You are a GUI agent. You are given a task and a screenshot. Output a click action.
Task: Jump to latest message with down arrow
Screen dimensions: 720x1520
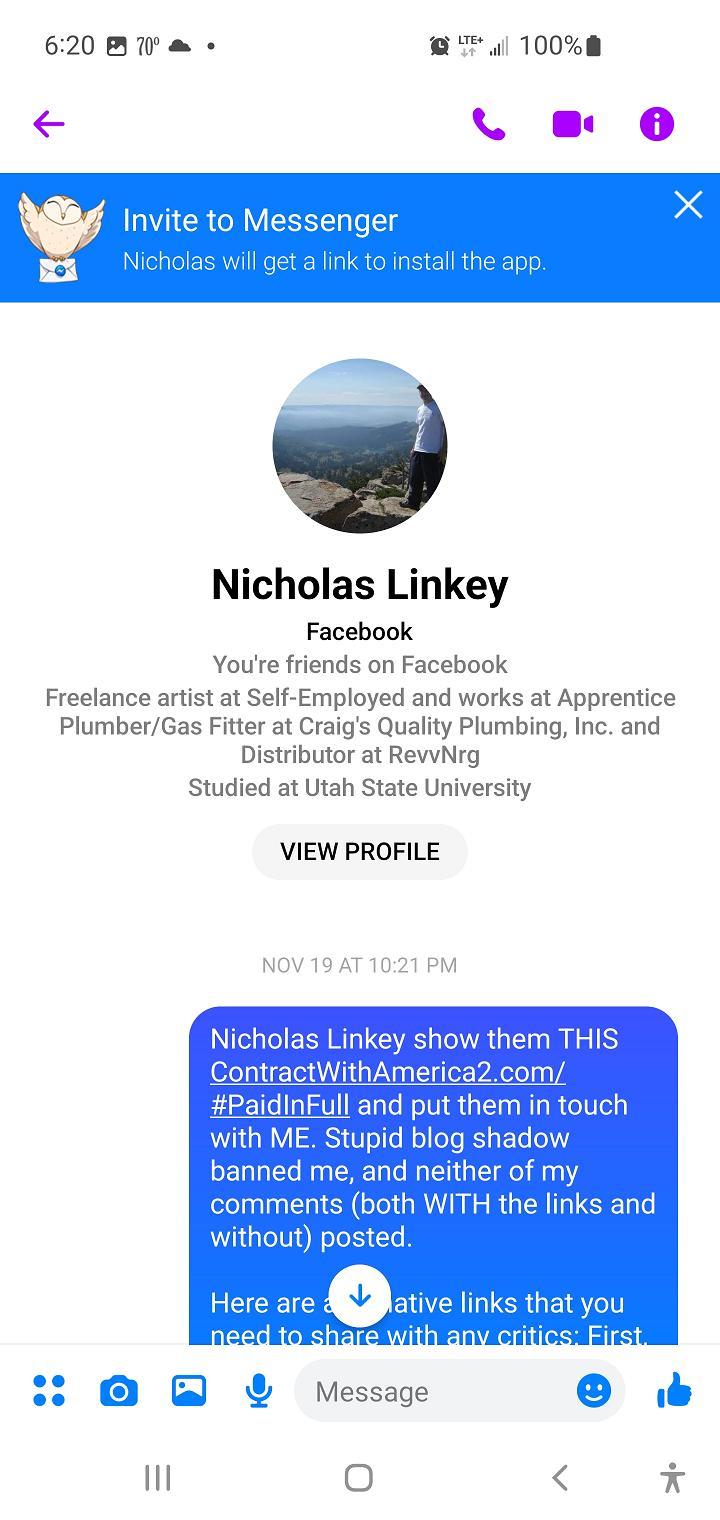pyautogui.click(x=360, y=1296)
